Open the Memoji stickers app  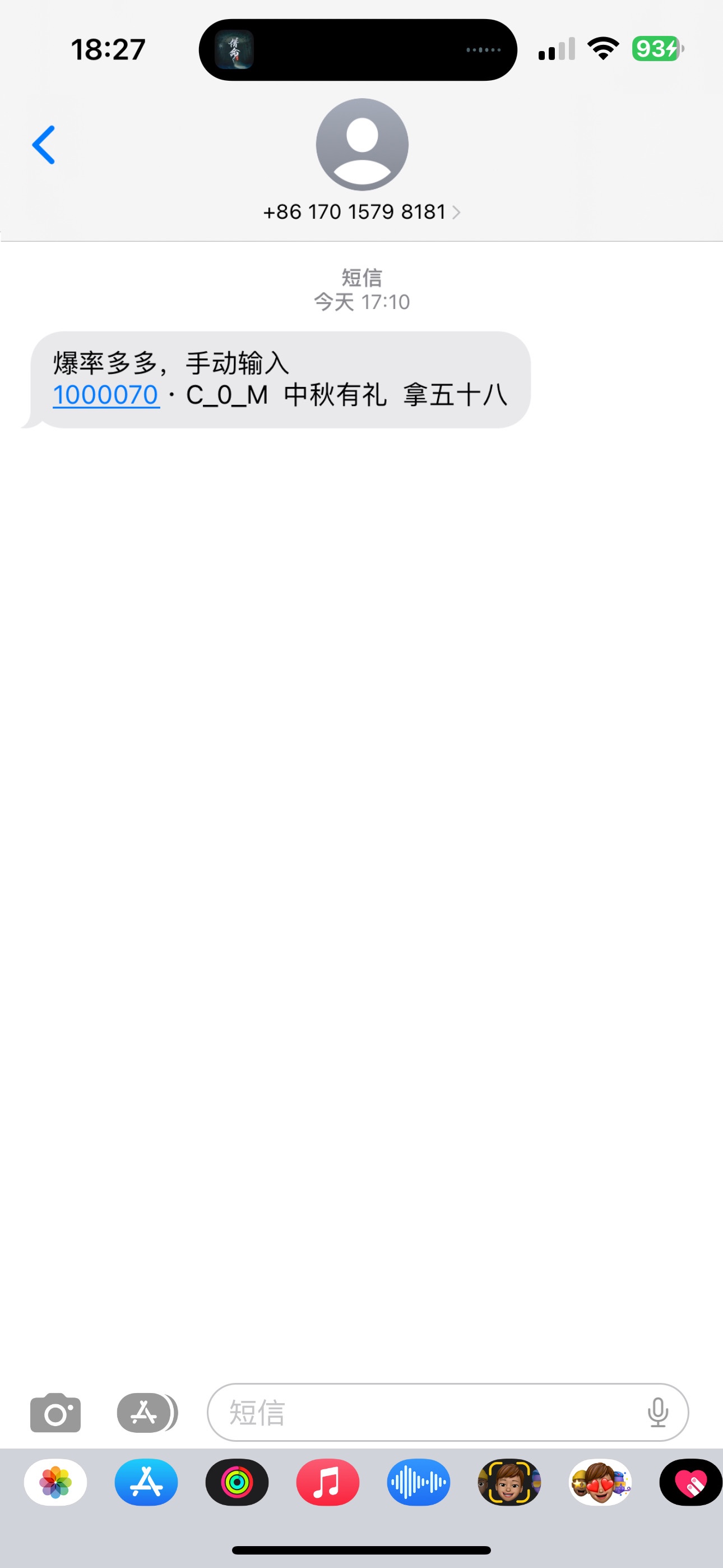pos(600,1482)
